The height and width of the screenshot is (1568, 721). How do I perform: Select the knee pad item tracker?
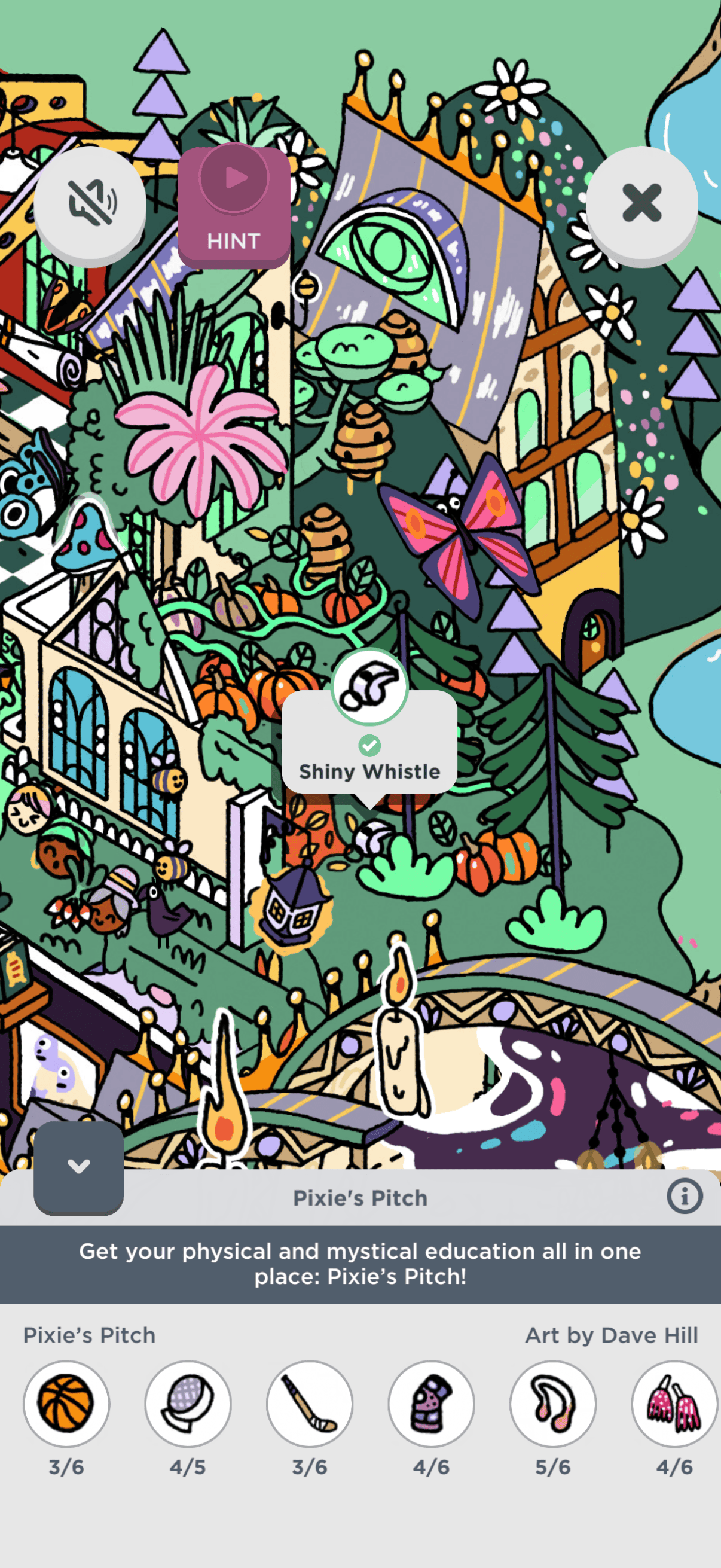tap(432, 1404)
